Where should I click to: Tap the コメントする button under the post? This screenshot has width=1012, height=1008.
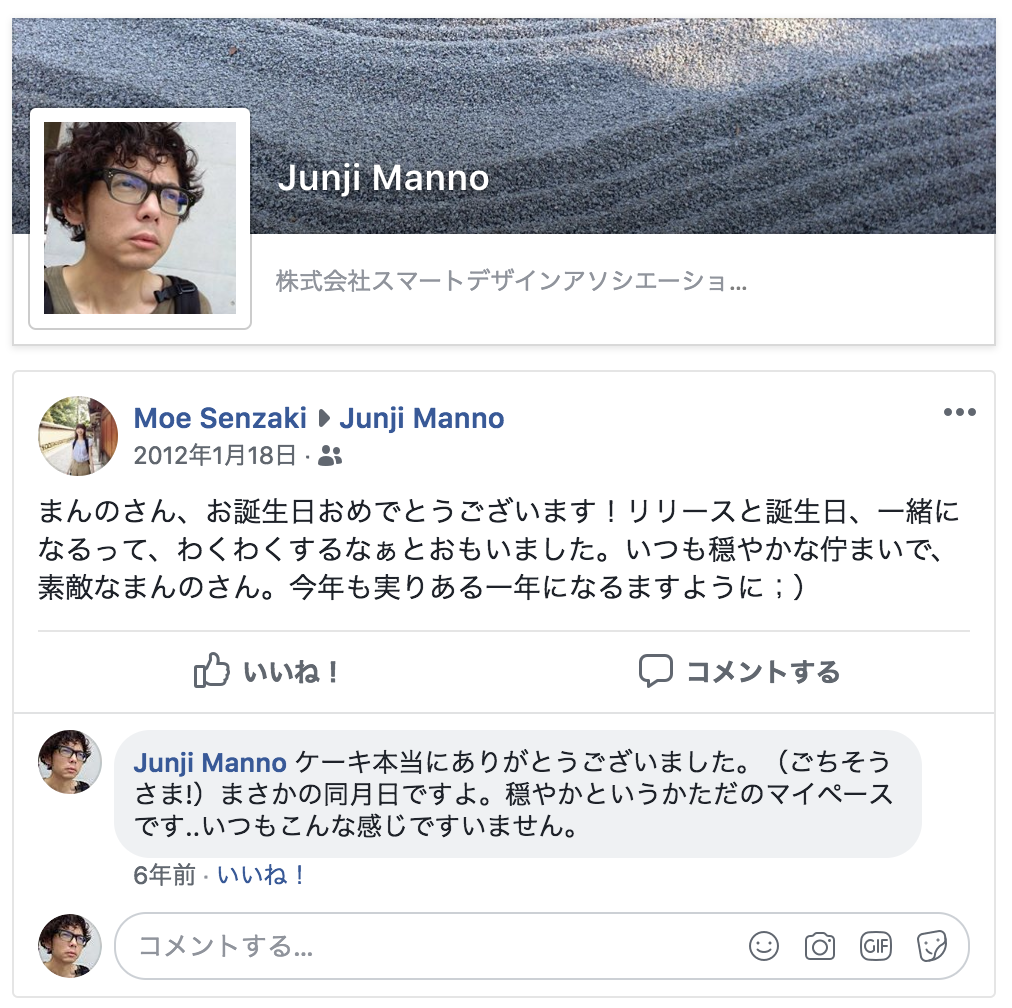pyautogui.click(x=739, y=671)
